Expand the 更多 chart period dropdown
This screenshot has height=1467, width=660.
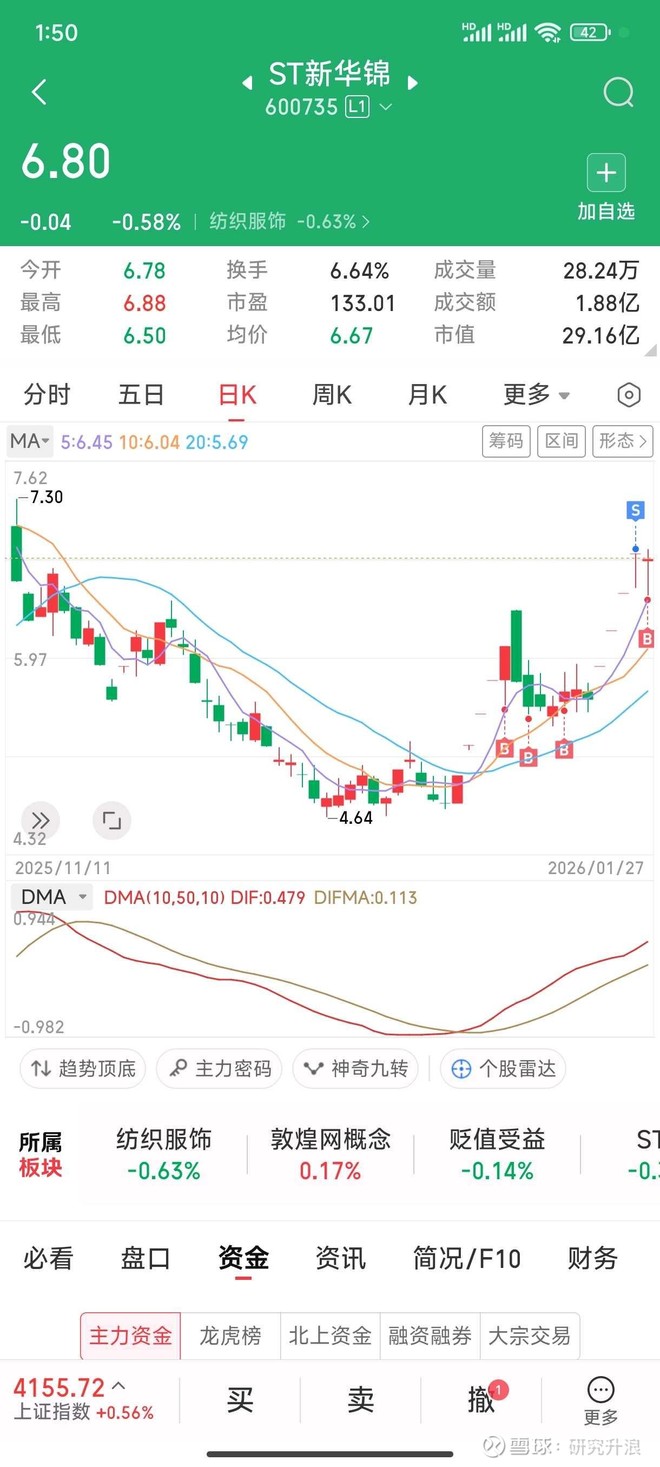(536, 395)
